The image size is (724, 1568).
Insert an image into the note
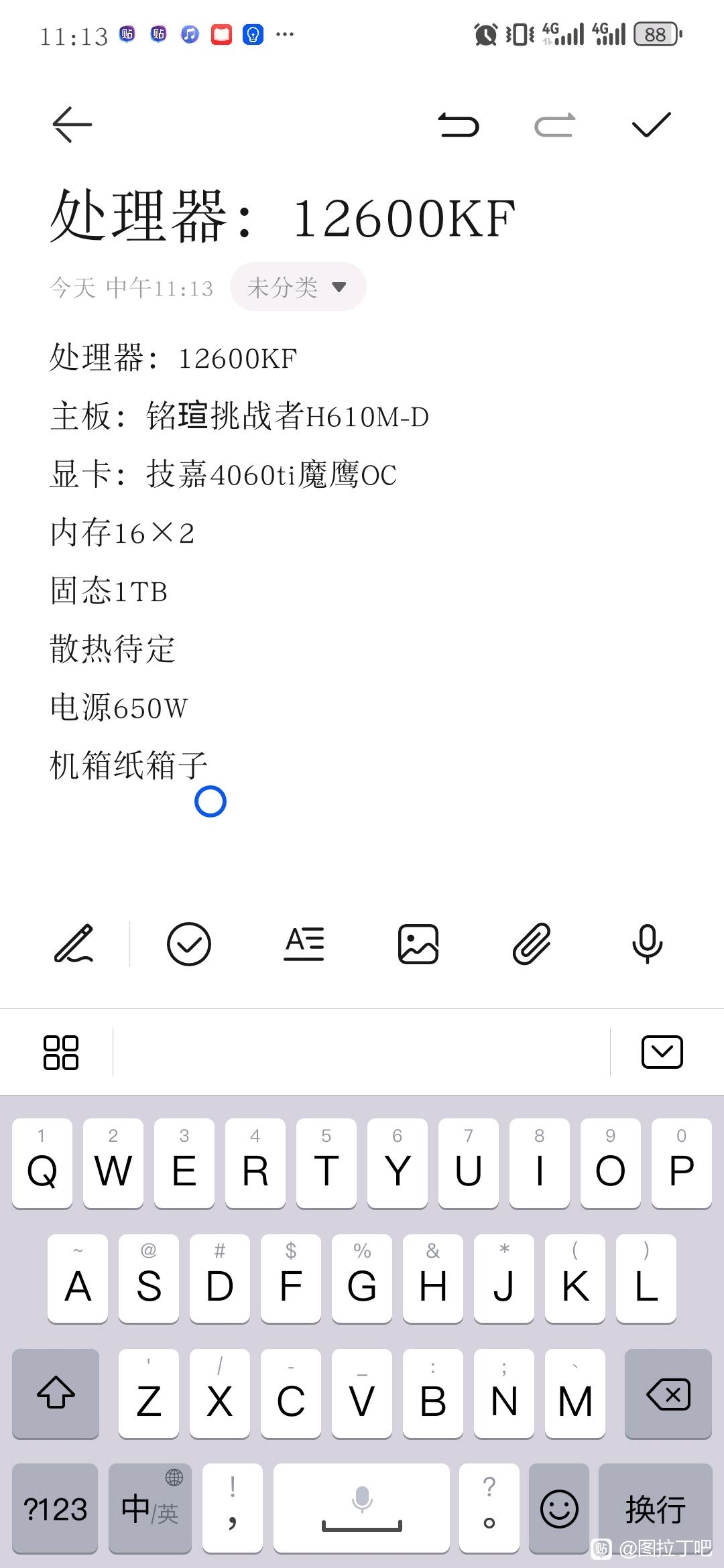[x=418, y=944]
